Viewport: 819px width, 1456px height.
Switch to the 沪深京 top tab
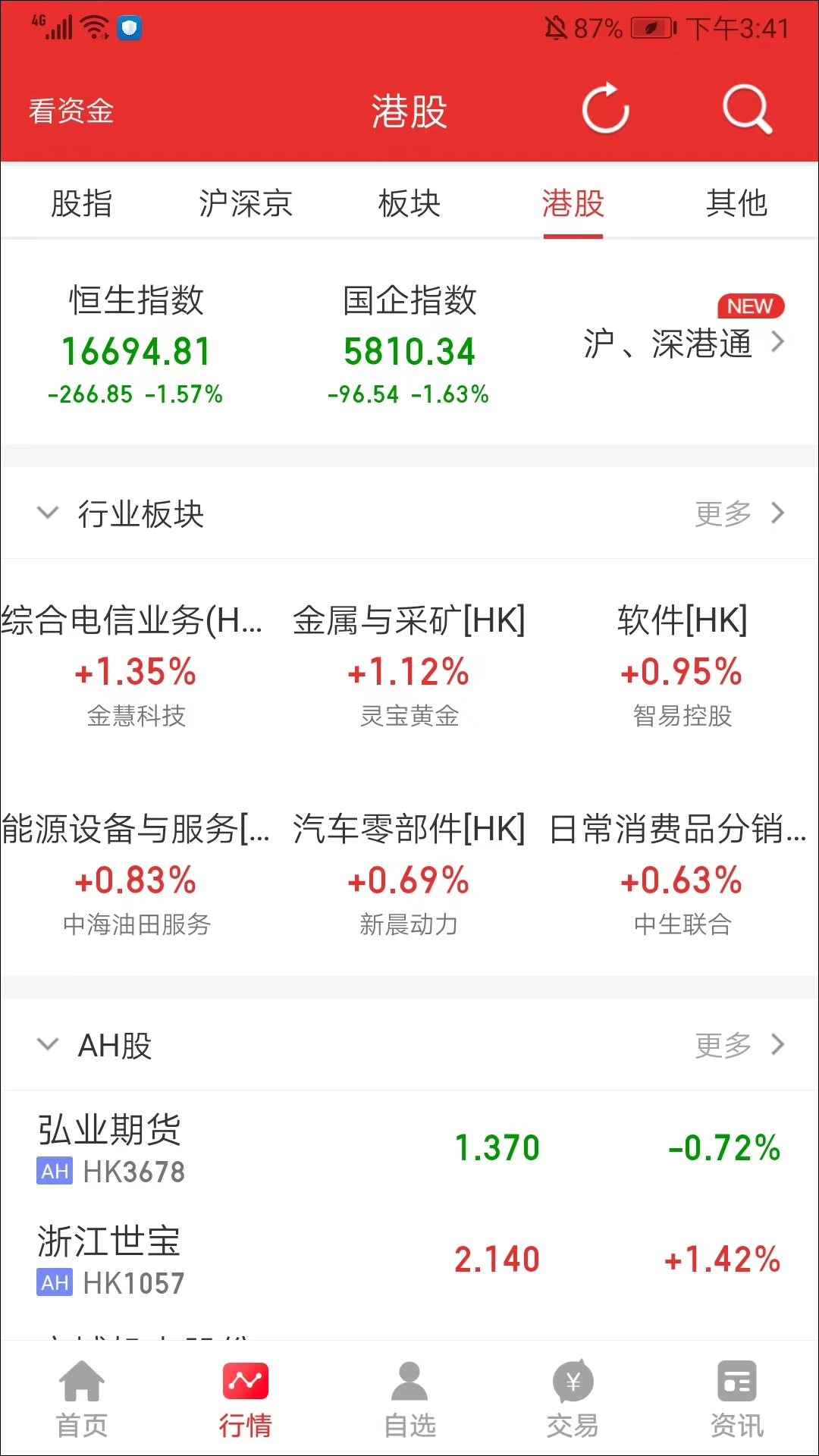(246, 203)
